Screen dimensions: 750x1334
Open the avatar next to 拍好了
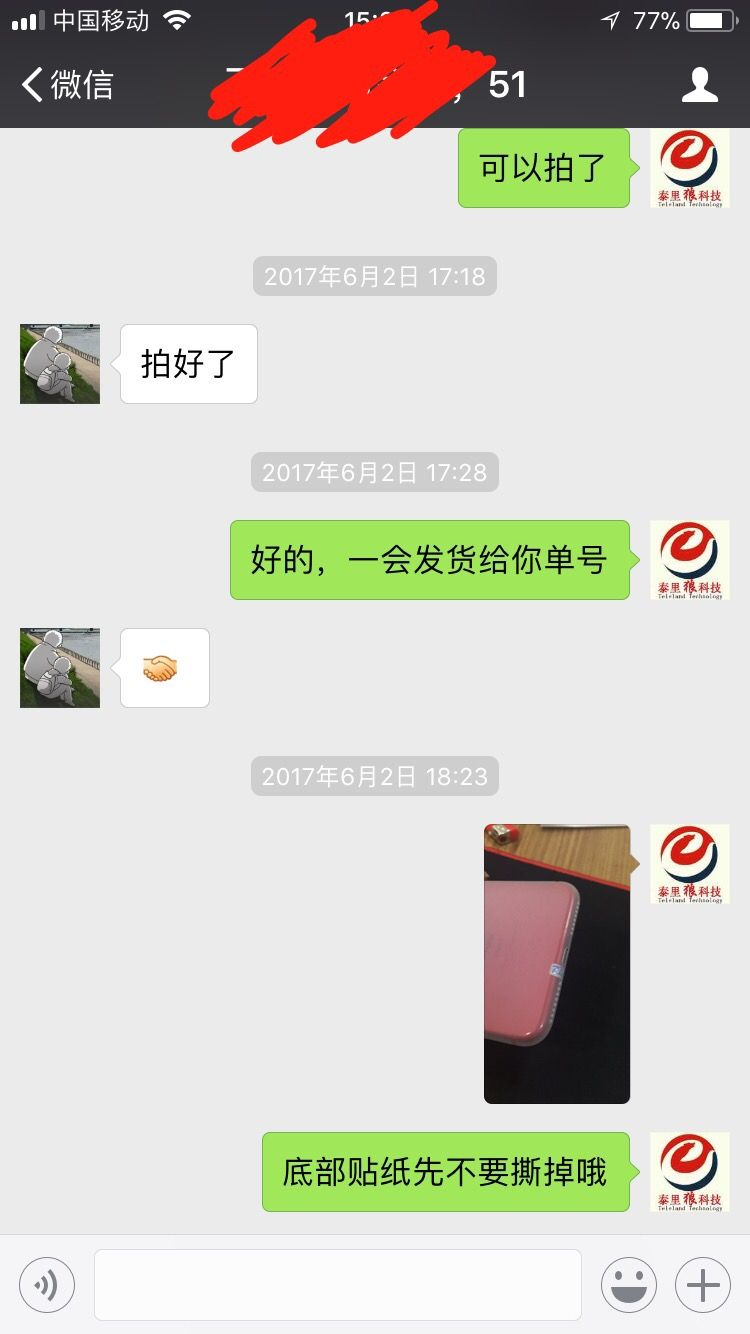[60, 364]
